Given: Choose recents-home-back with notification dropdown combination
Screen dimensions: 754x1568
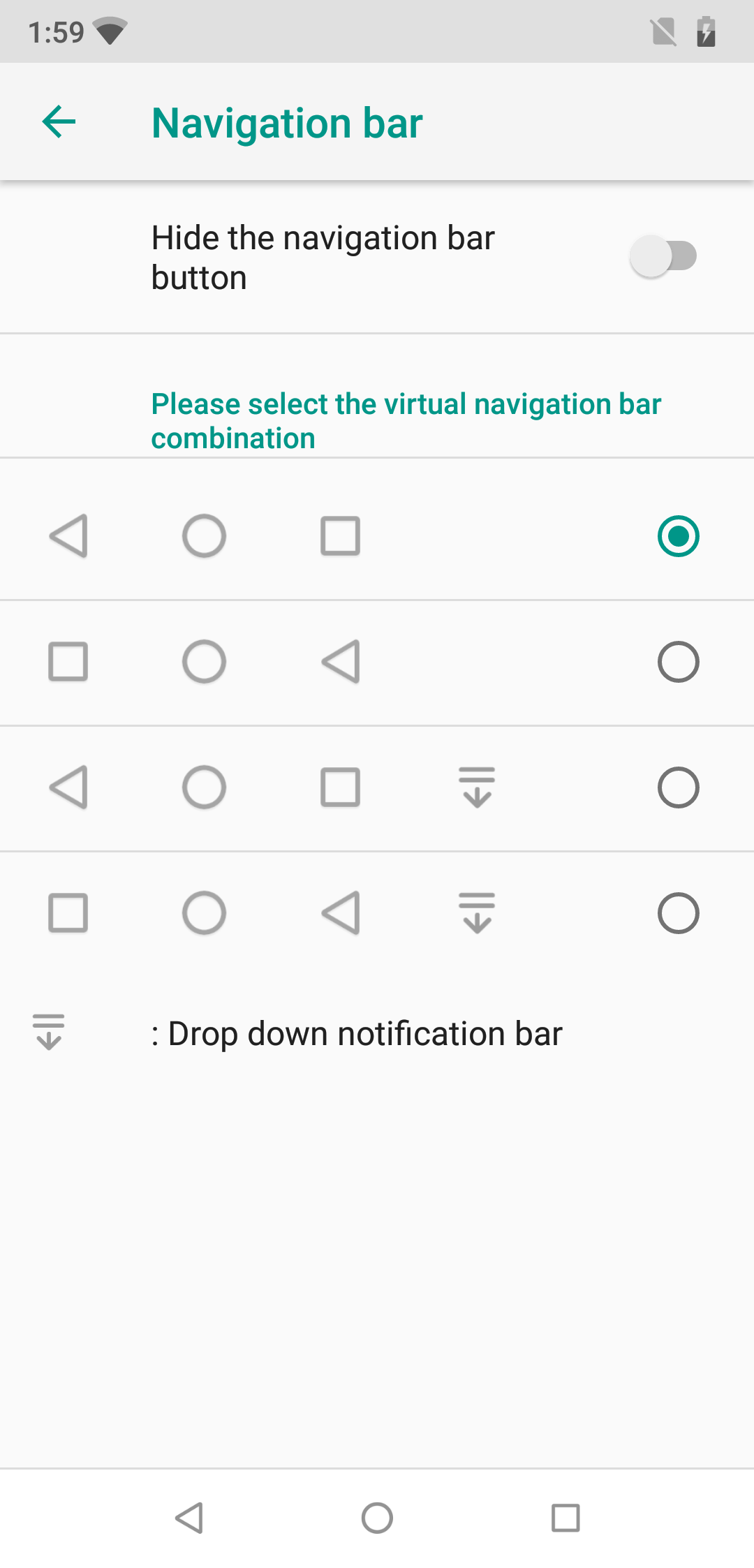Looking at the screenshot, I should [x=677, y=913].
